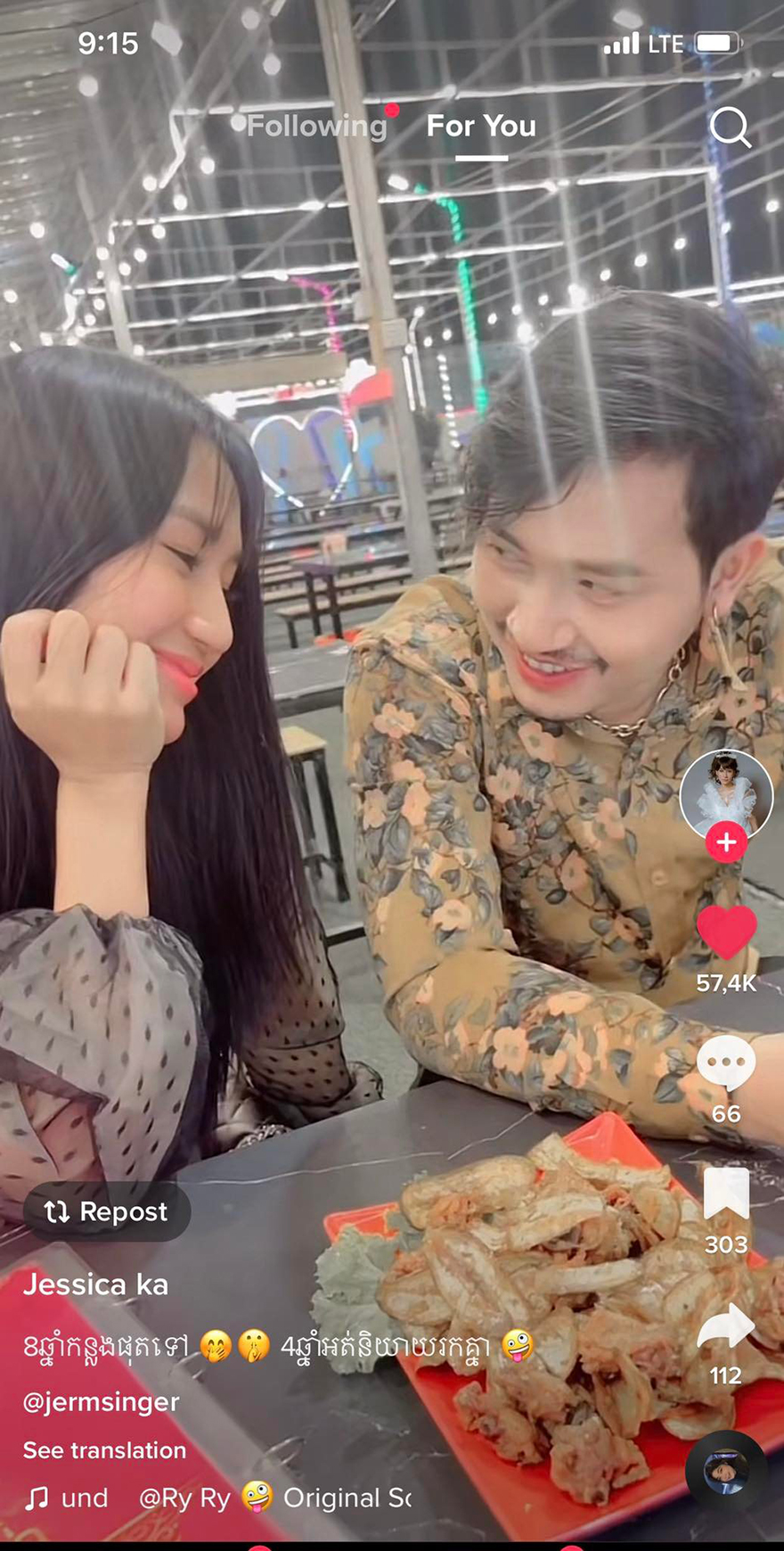Bookmark this video to favorites

click(726, 1194)
